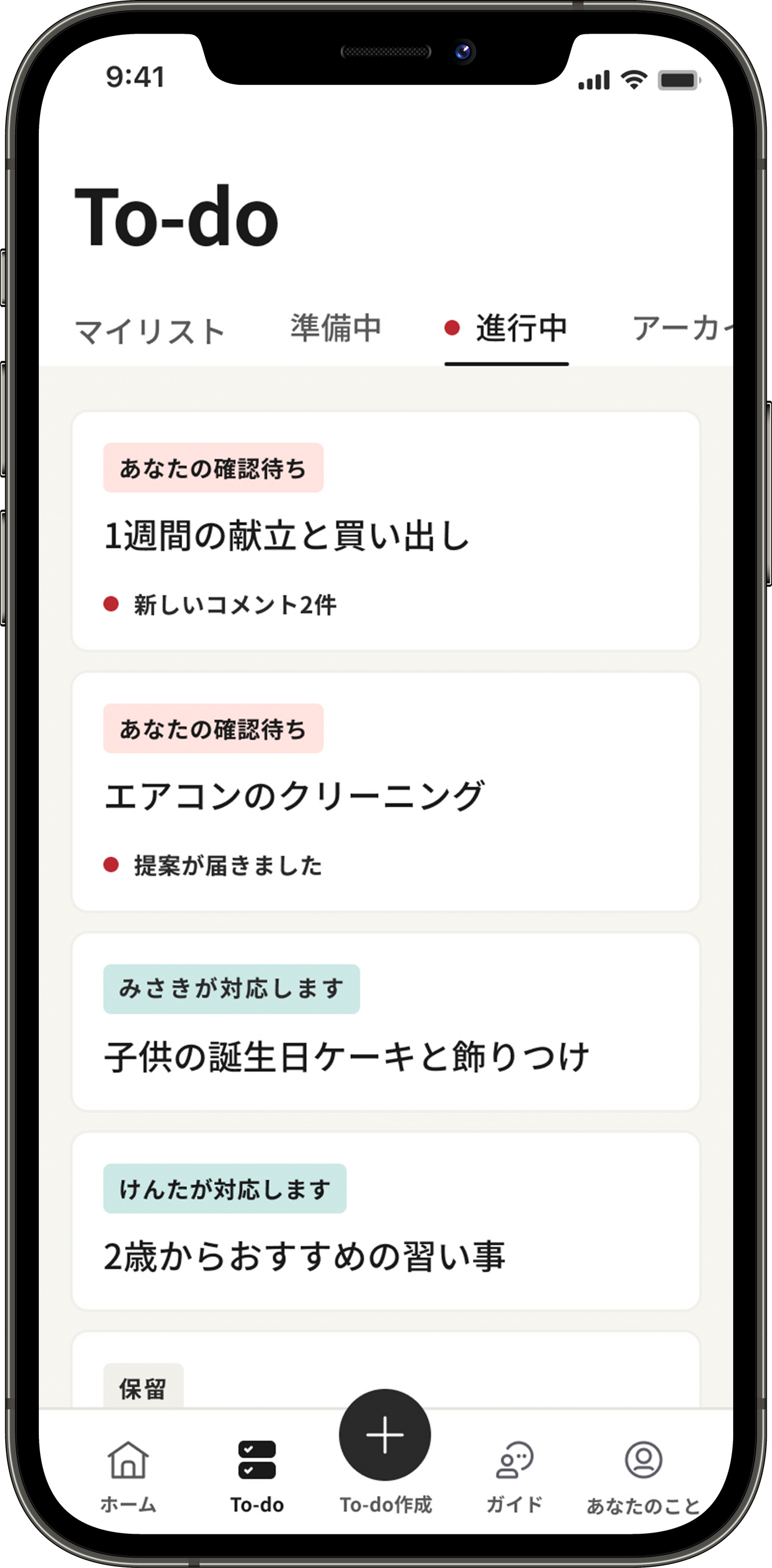This screenshot has height=1568, width=772.
Task: Open the あなたのこと profile tab
Action: point(643,1476)
